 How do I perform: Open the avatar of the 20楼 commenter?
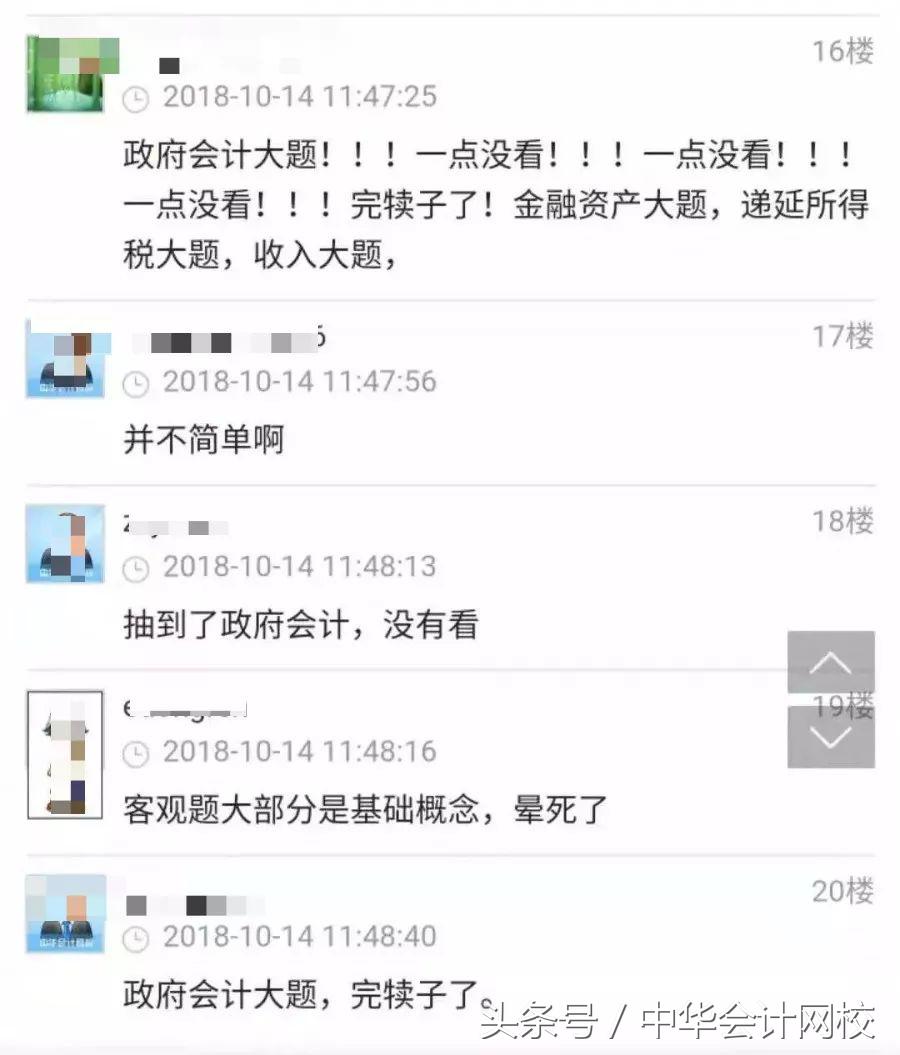coord(64,913)
